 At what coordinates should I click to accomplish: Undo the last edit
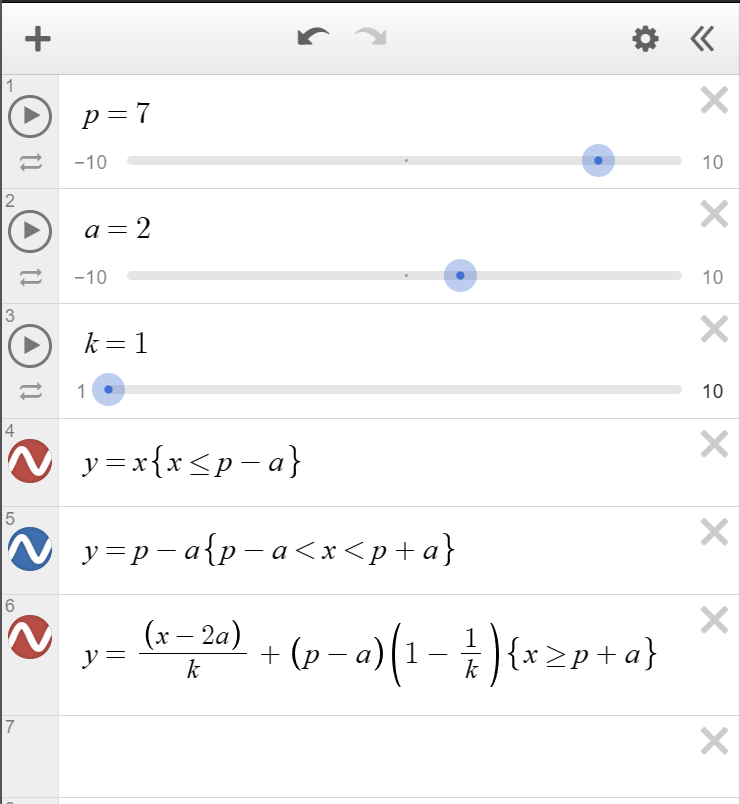coord(313,38)
